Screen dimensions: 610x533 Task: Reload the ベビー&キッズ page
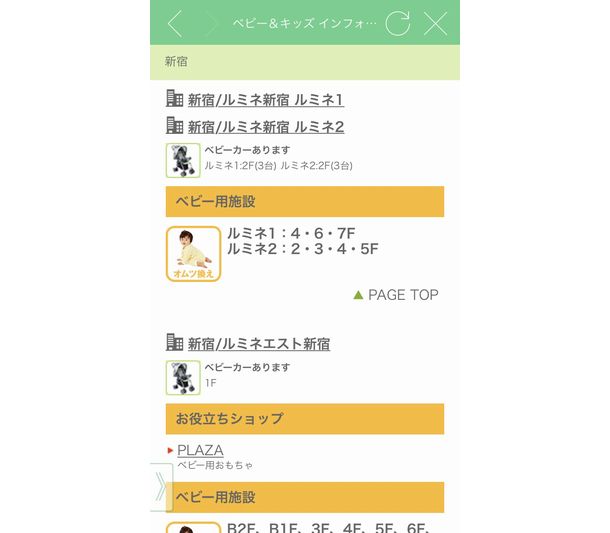click(x=398, y=23)
